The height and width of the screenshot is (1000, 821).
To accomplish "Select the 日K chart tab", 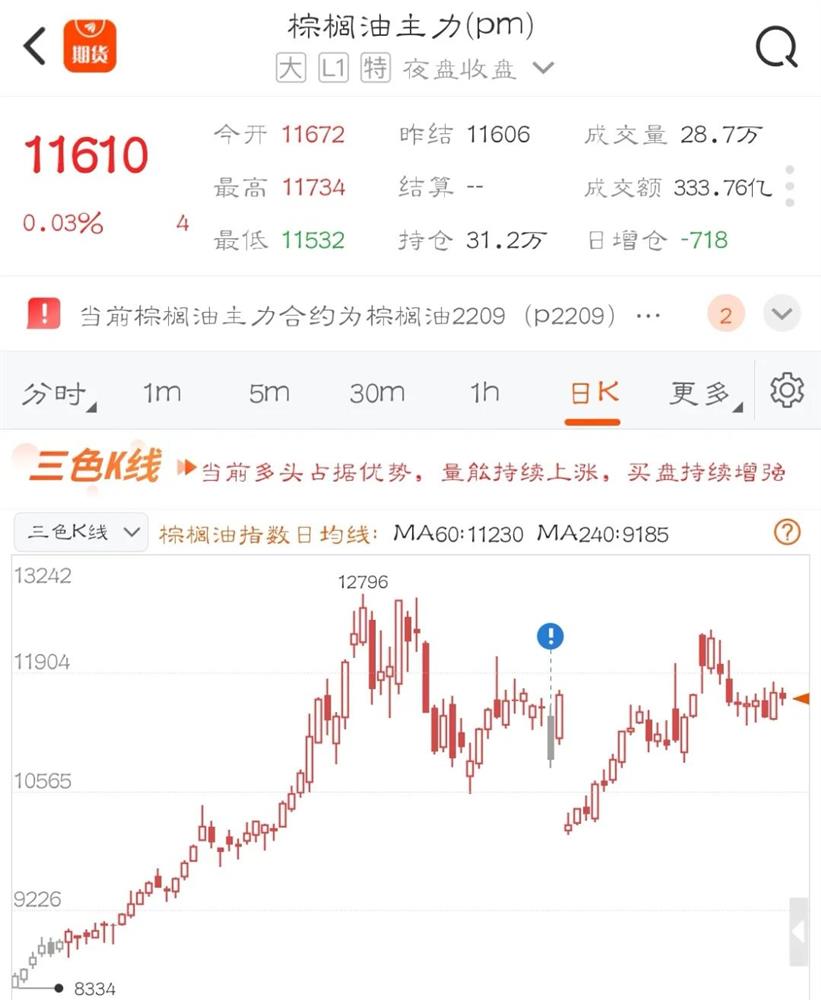I will [594, 393].
